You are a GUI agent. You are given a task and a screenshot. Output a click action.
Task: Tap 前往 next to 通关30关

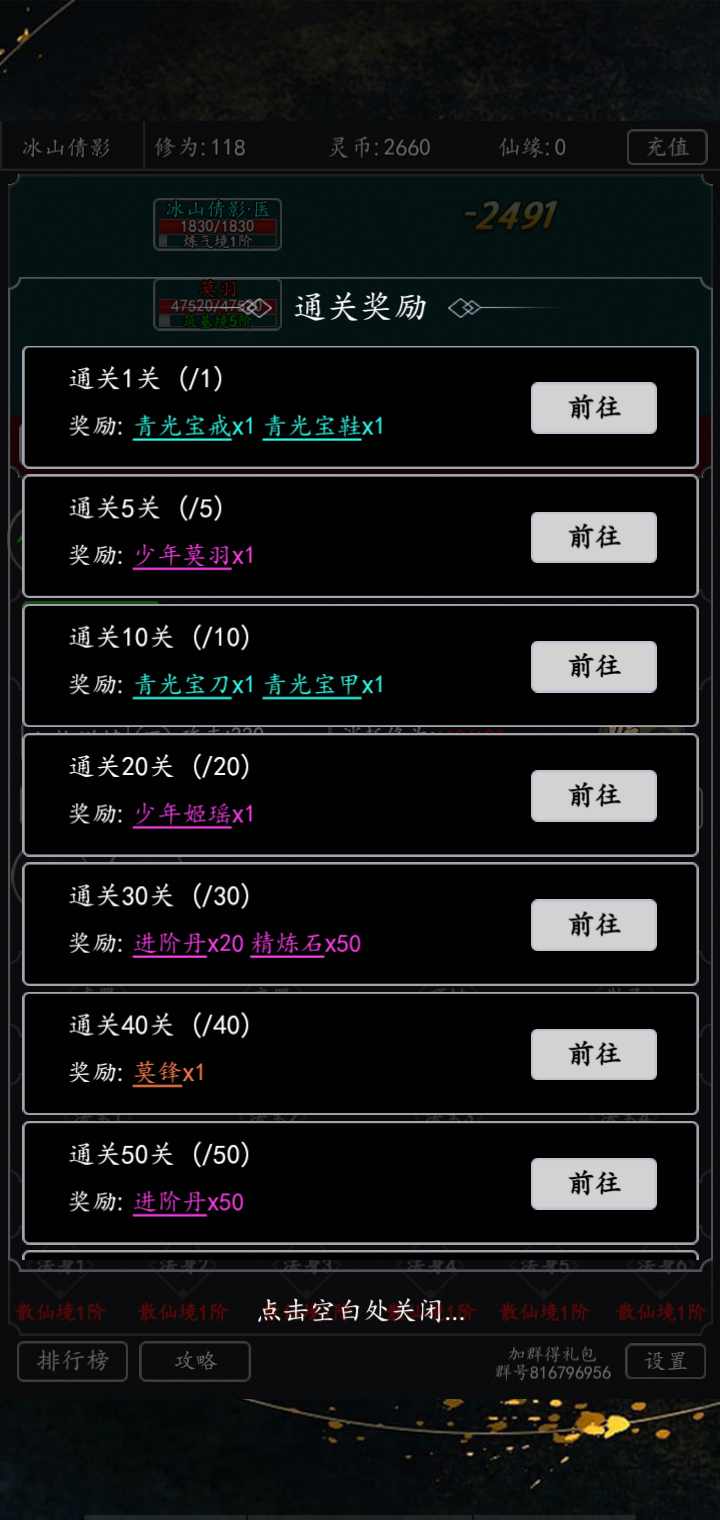click(x=593, y=924)
